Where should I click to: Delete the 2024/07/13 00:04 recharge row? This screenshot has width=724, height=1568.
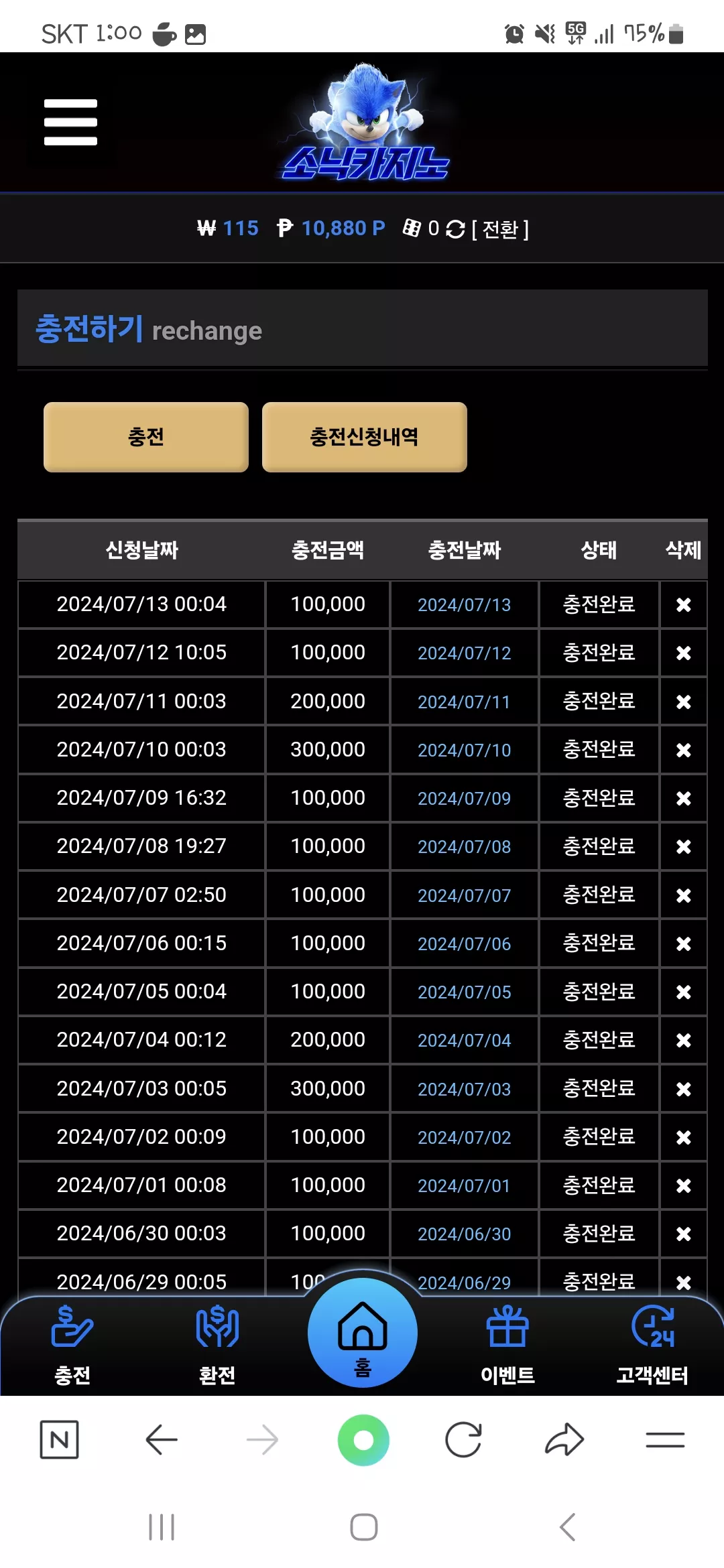(x=683, y=605)
